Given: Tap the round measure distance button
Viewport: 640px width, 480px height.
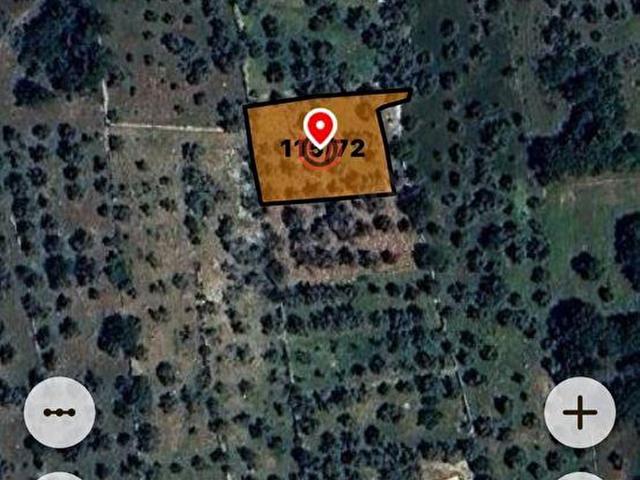Looking at the screenshot, I should click(x=59, y=412).
